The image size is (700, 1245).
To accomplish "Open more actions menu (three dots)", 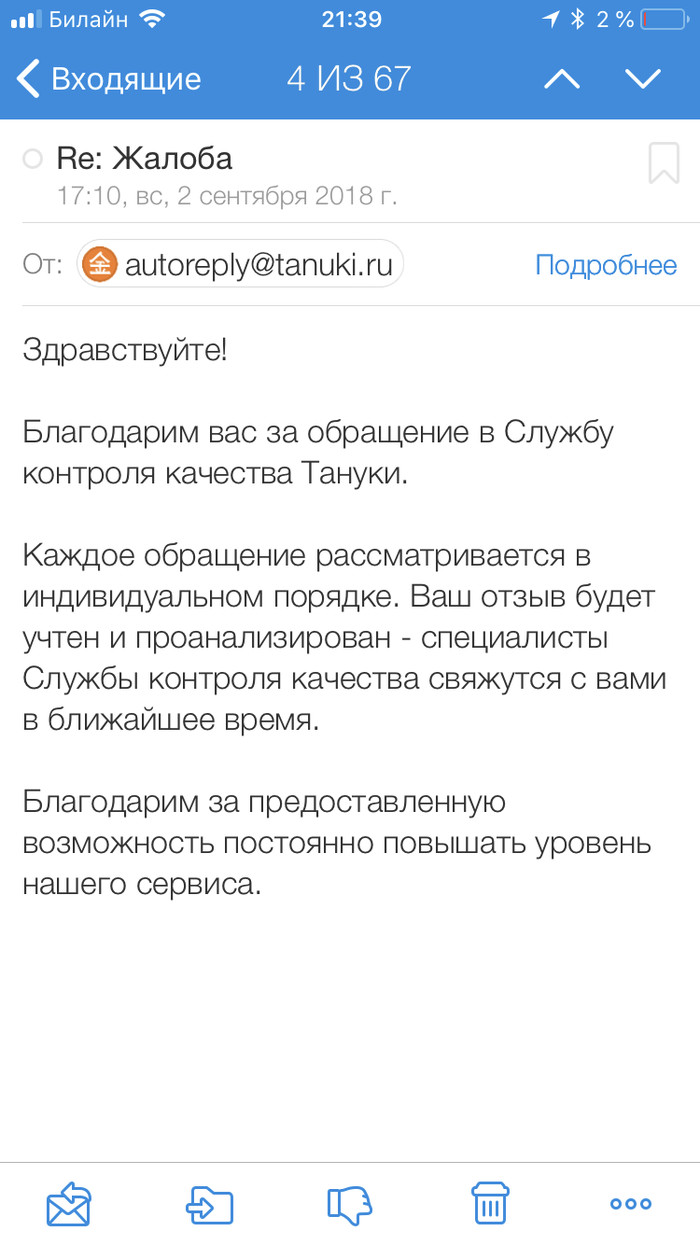I will [630, 1204].
